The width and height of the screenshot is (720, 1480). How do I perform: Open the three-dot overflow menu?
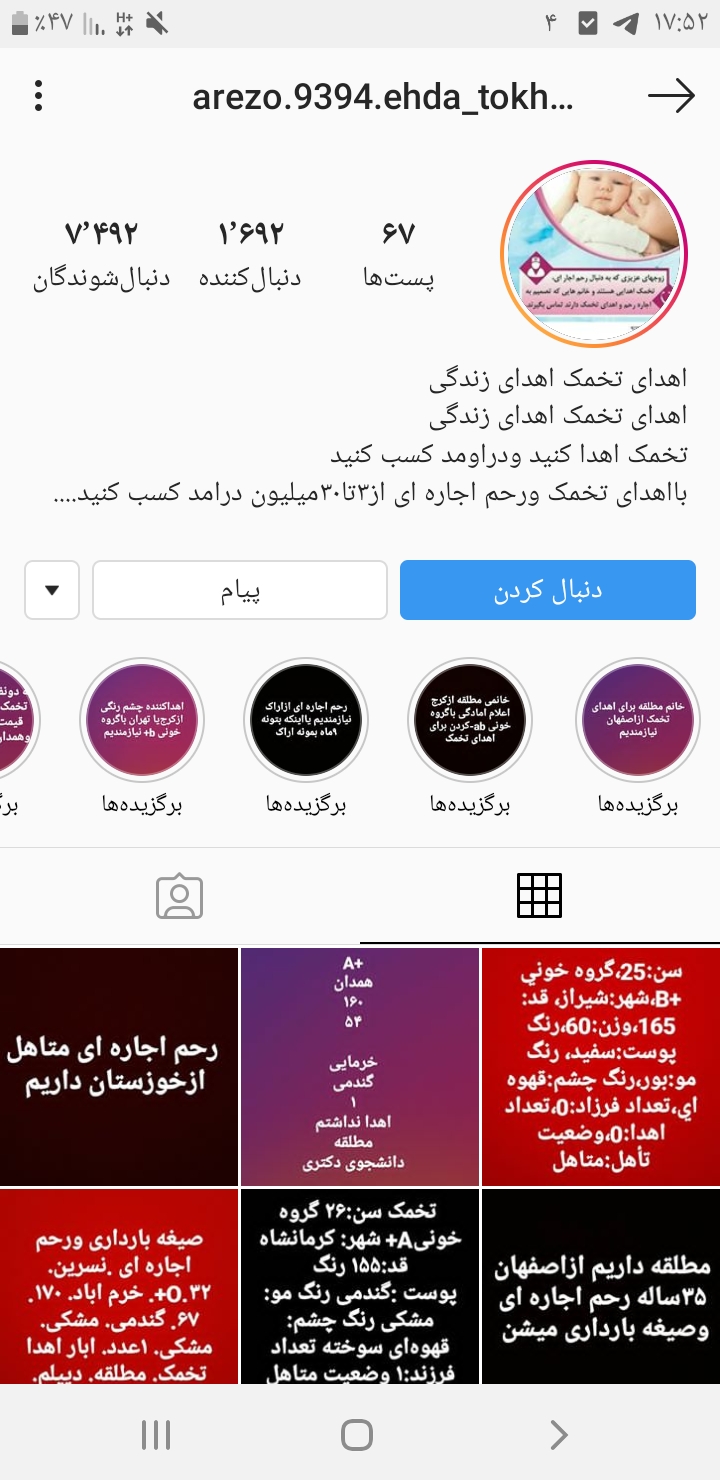click(x=38, y=96)
